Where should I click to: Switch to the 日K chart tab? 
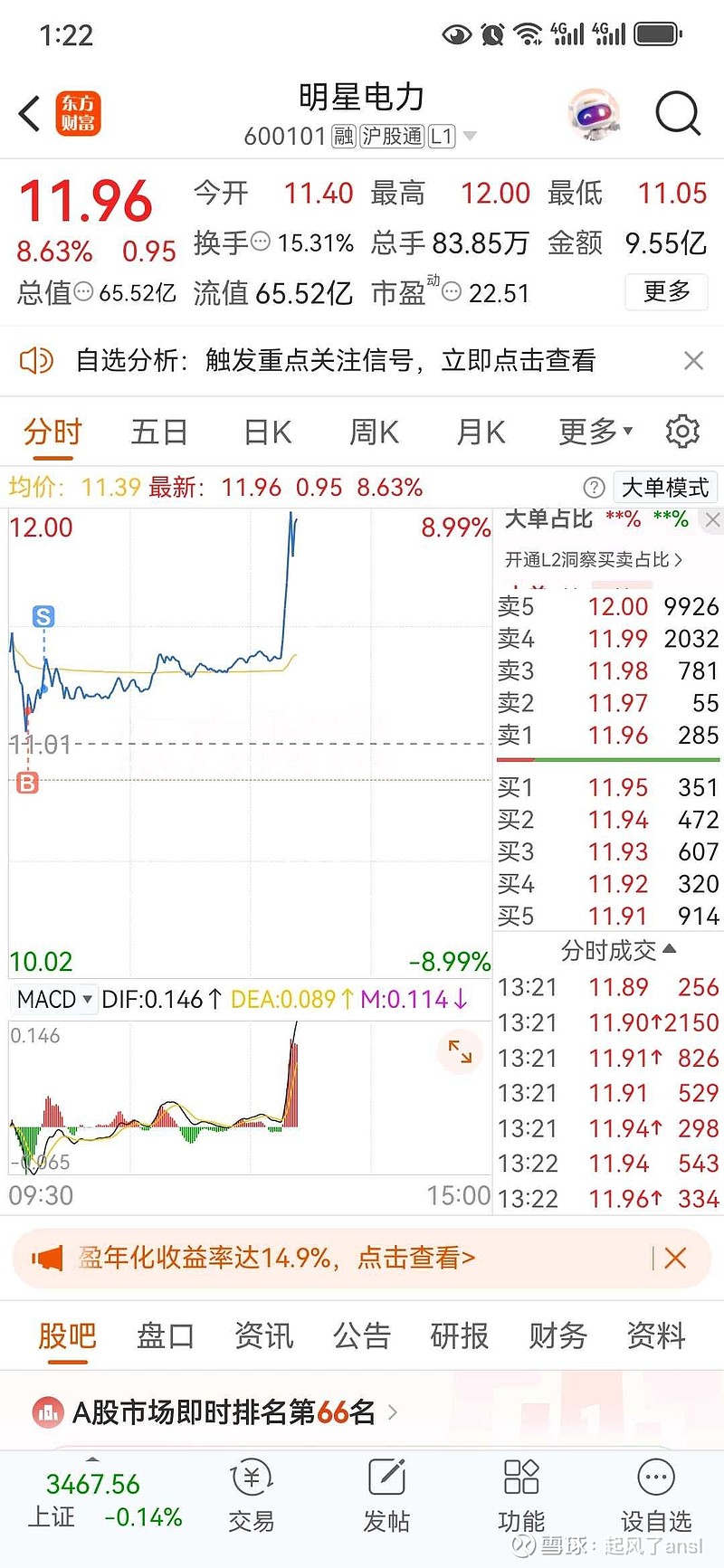[268, 432]
